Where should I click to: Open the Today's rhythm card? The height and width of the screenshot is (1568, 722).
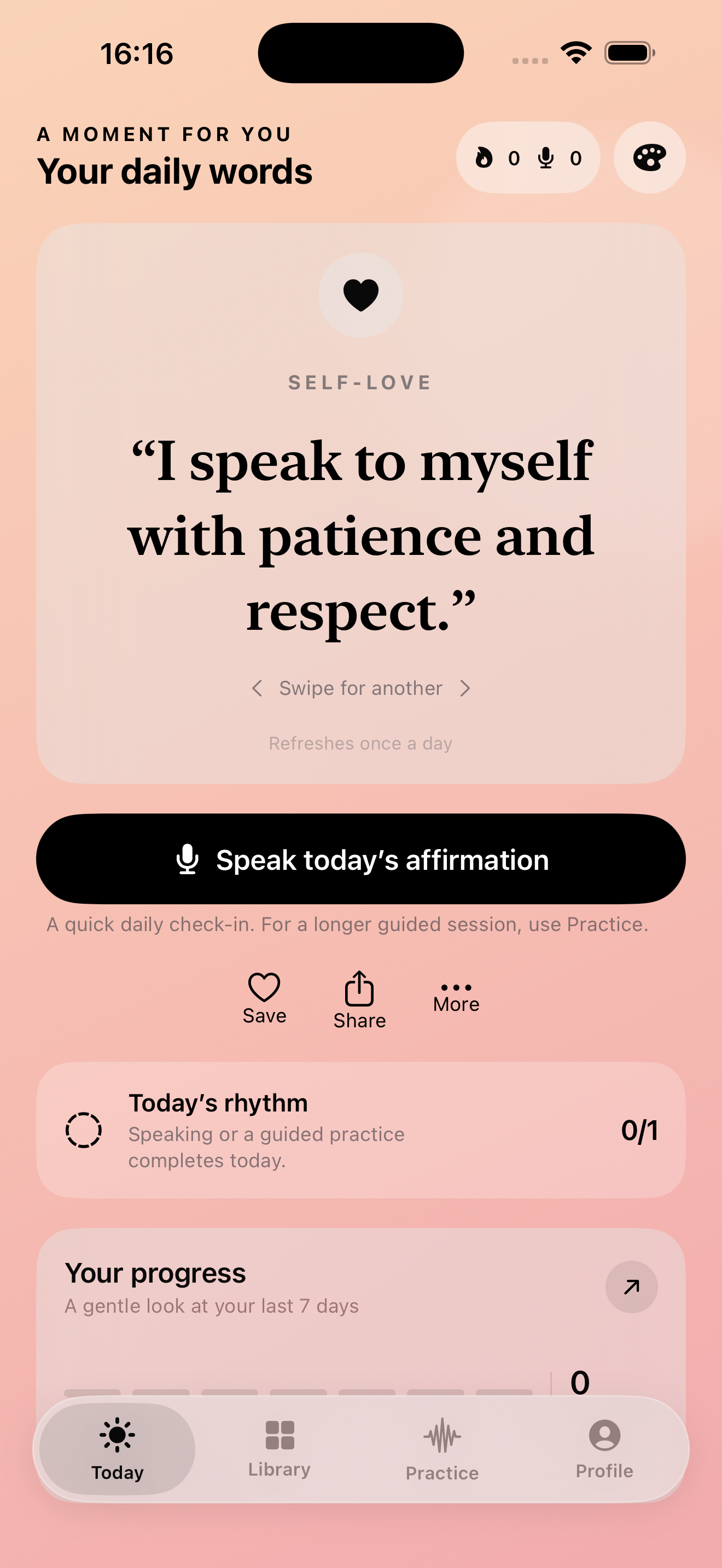tap(361, 1130)
